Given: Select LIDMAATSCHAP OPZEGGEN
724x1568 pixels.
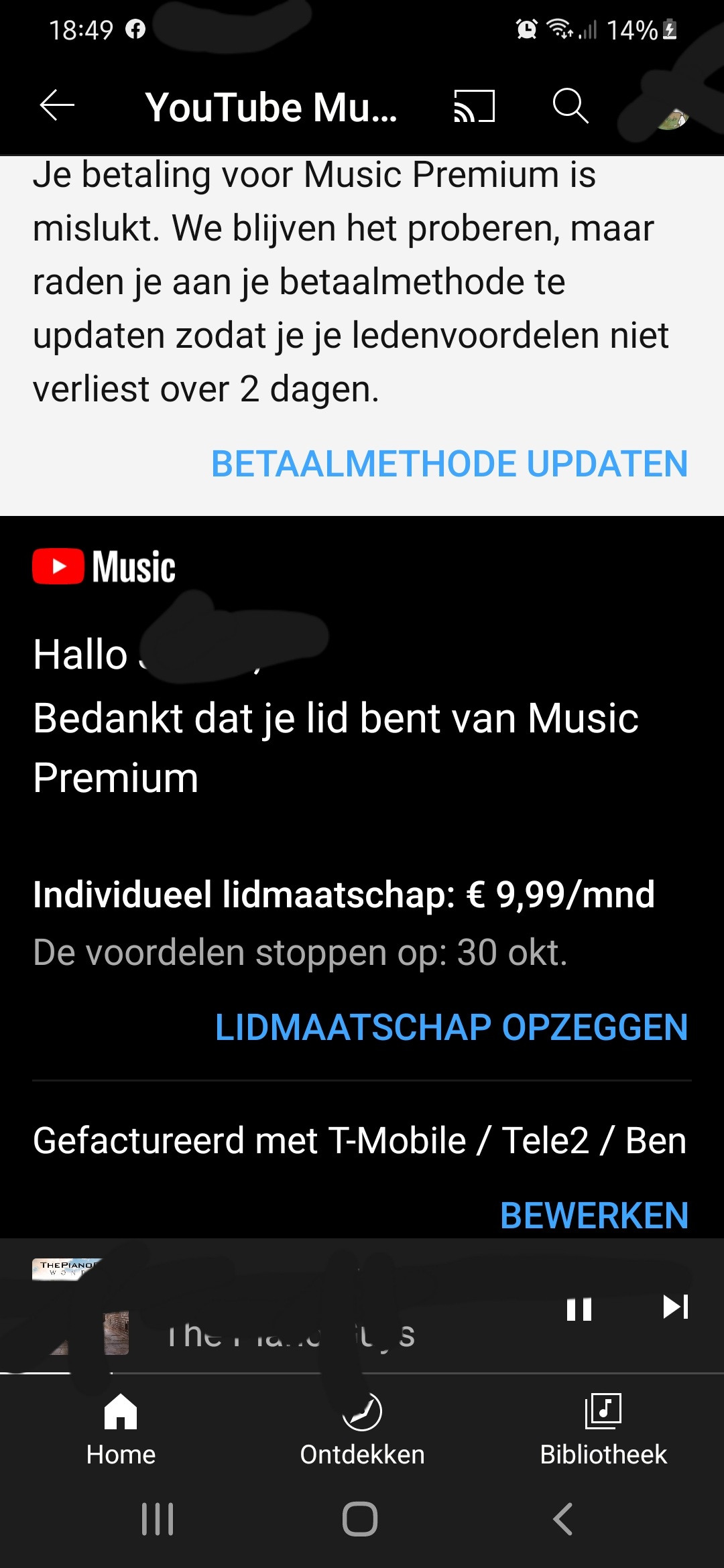Looking at the screenshot, I should [x=451, y=1027].
